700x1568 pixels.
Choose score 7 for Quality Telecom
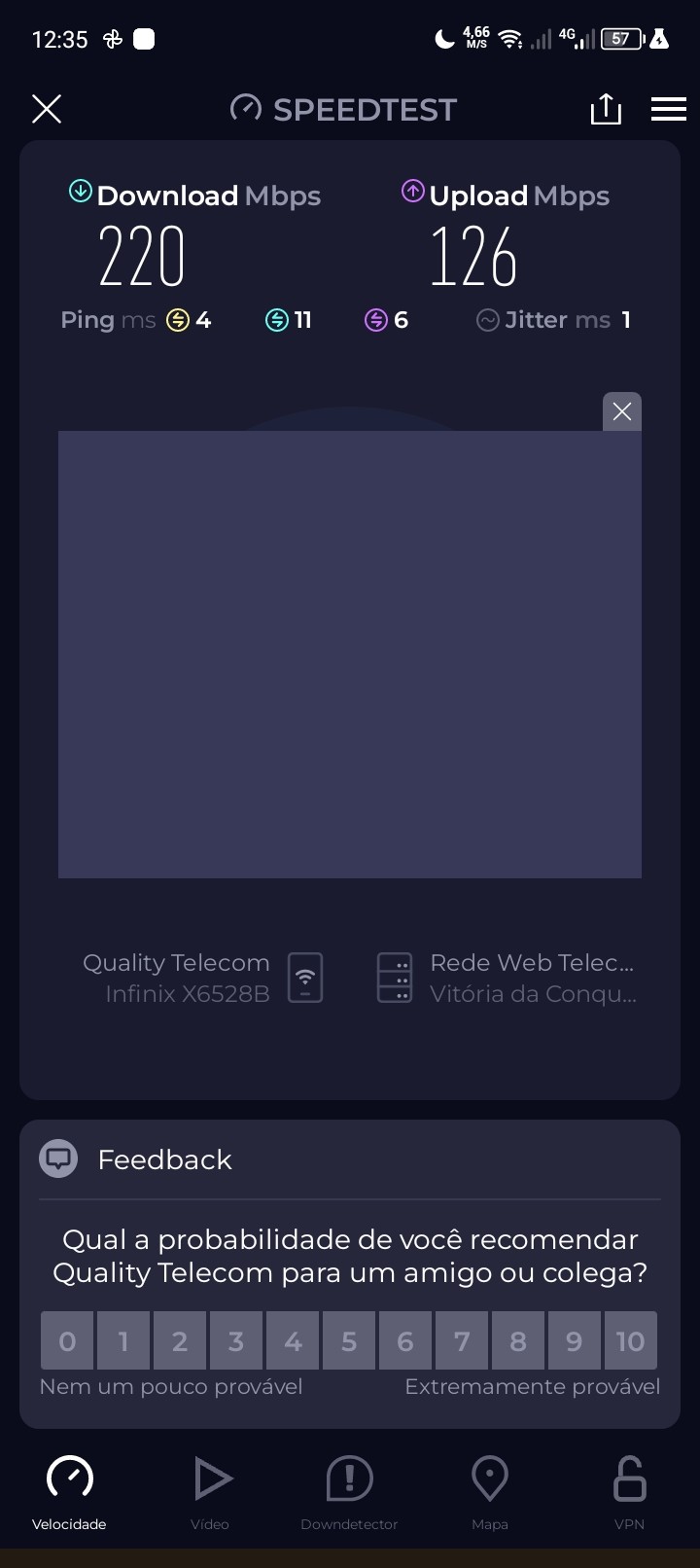(462, 1341)
